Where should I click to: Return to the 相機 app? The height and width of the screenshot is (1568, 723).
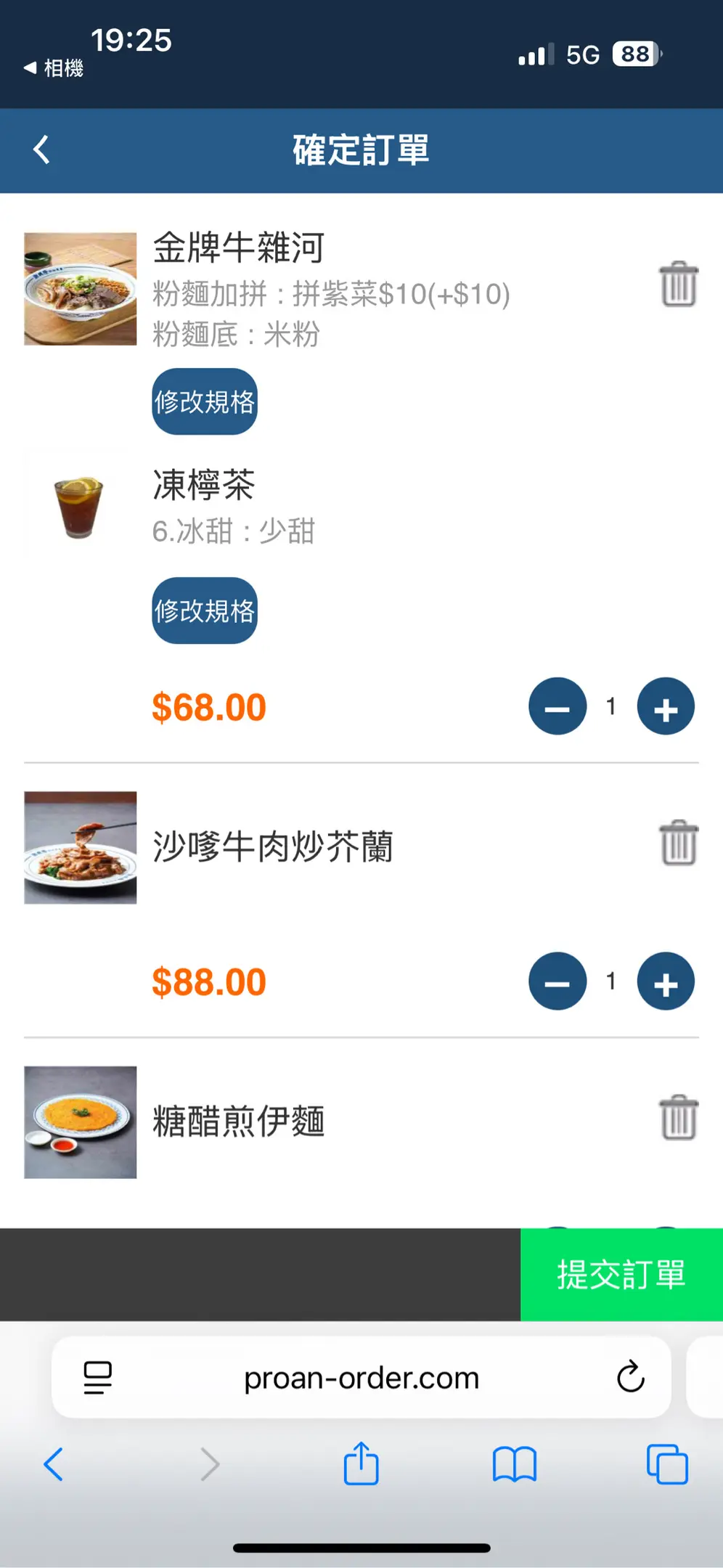pyautogui.click(x=54, y=68)
